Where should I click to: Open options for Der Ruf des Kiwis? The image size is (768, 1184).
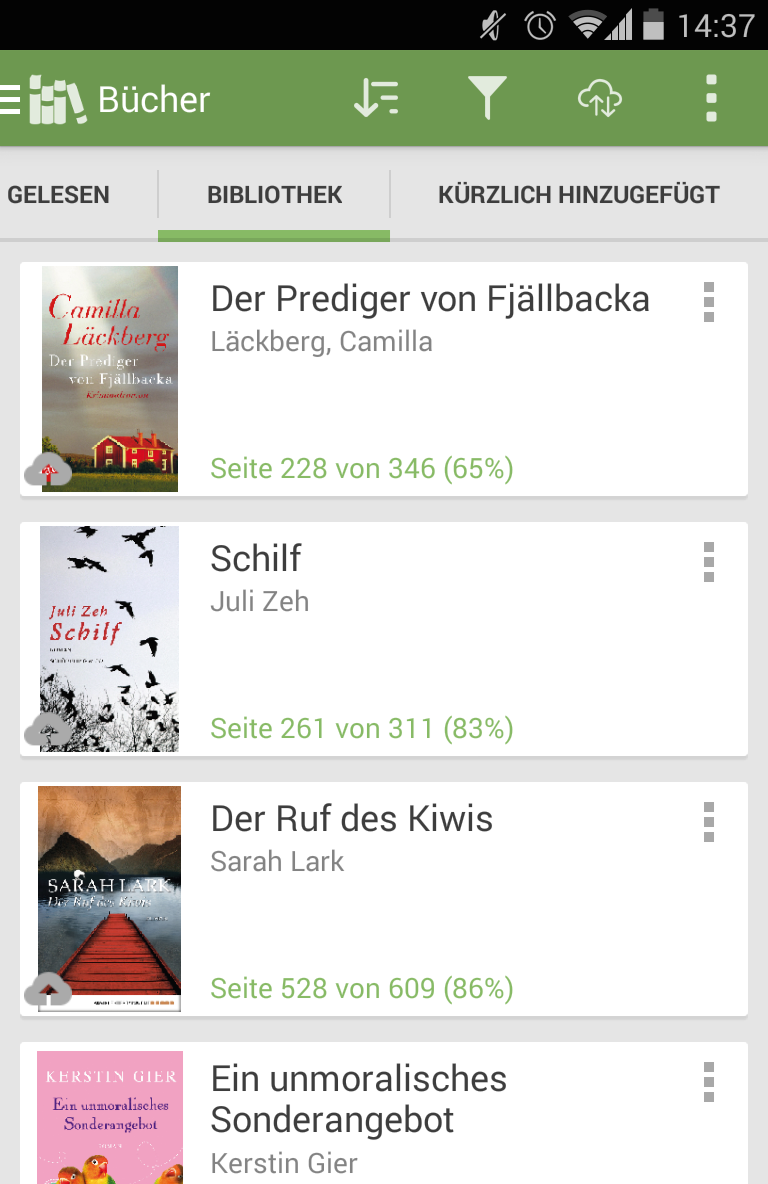pos(709,822)
